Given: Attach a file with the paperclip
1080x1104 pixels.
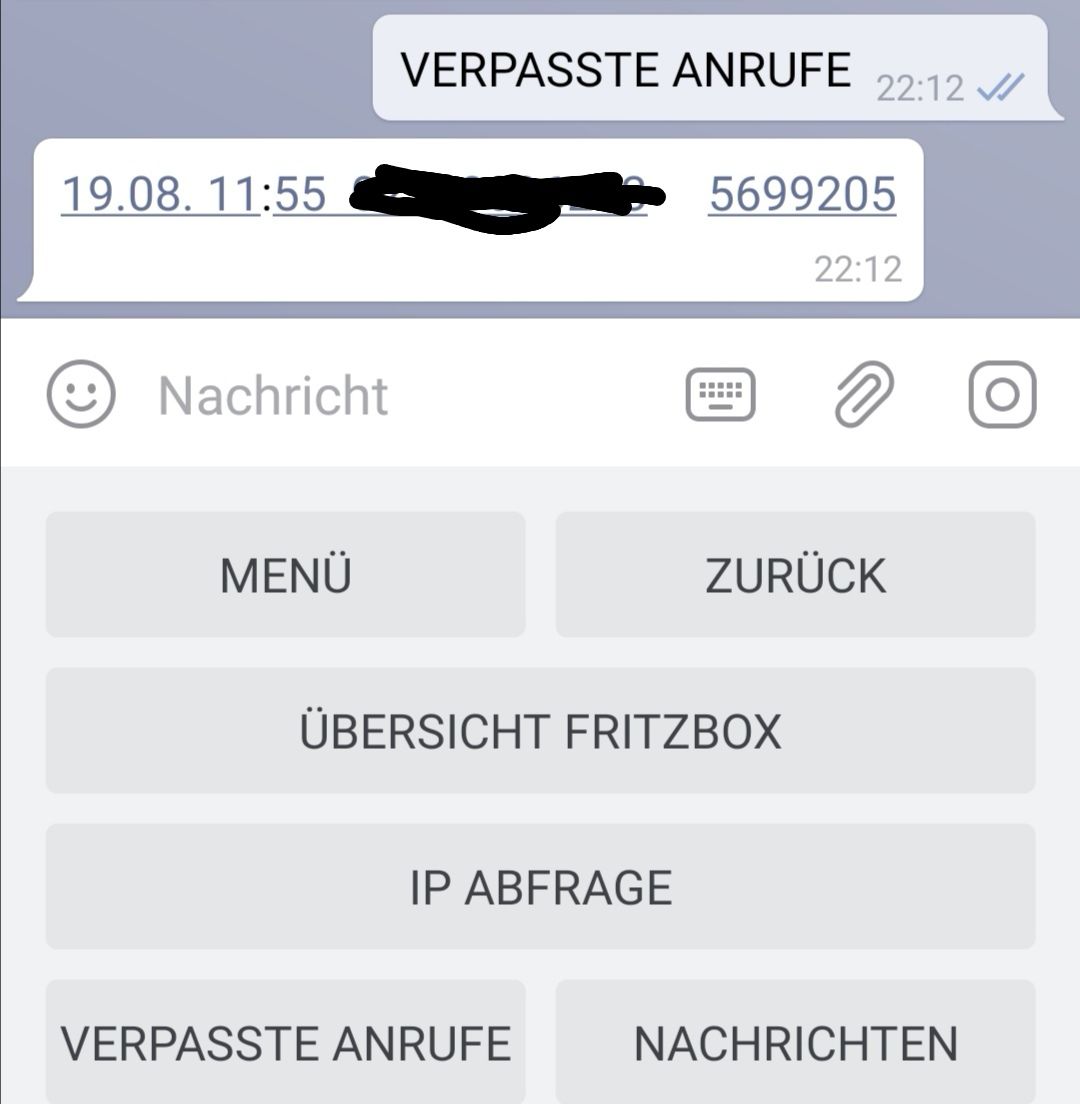Looking at the screenshot, I should pyautogui.click(x=863, y=394).
